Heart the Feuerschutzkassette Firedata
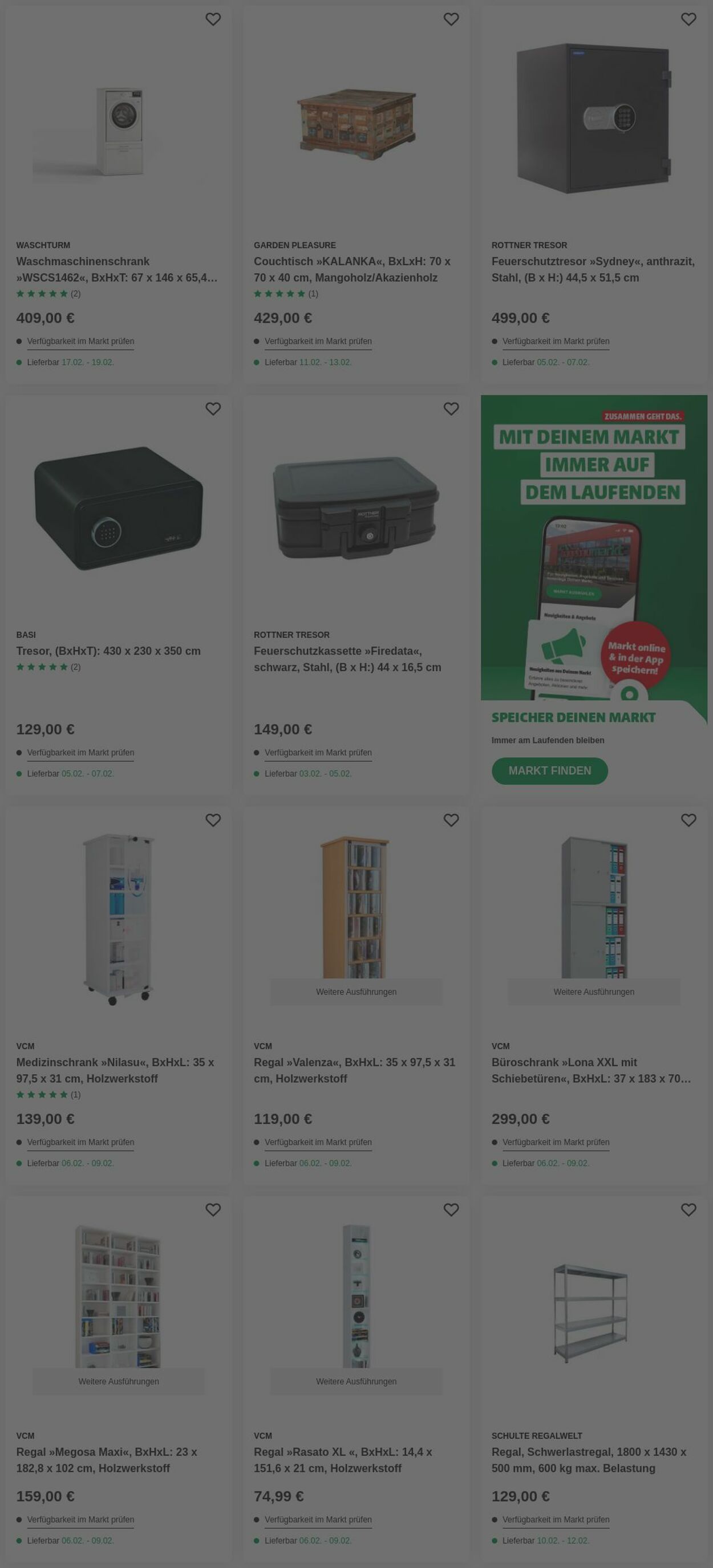Screen dimensions: 713x1568 point(451,409)
